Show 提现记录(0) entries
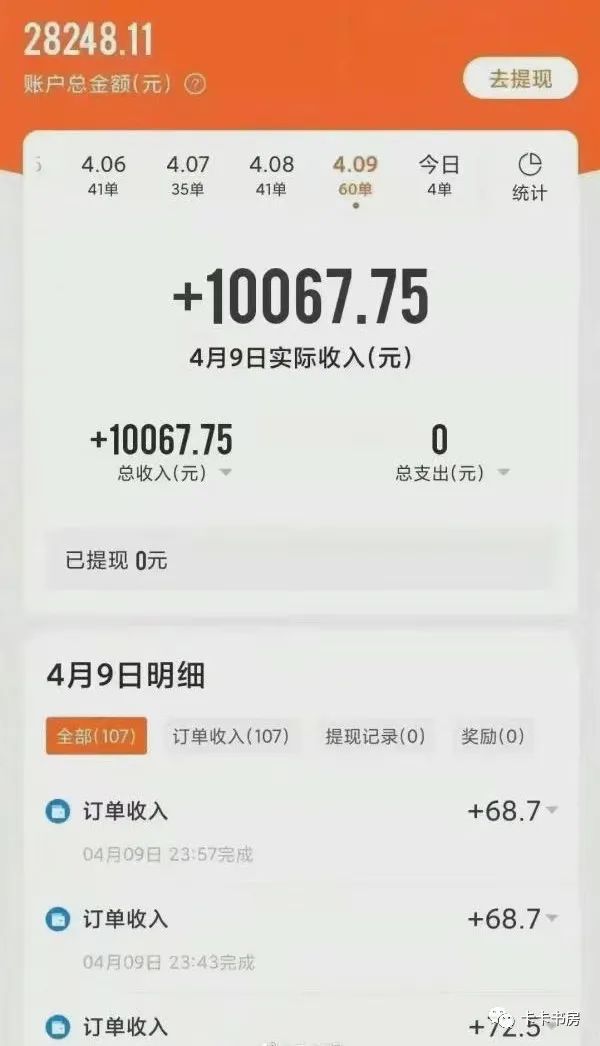The width and height of the screenshot is (600, 1046). [x=375, y=736]
